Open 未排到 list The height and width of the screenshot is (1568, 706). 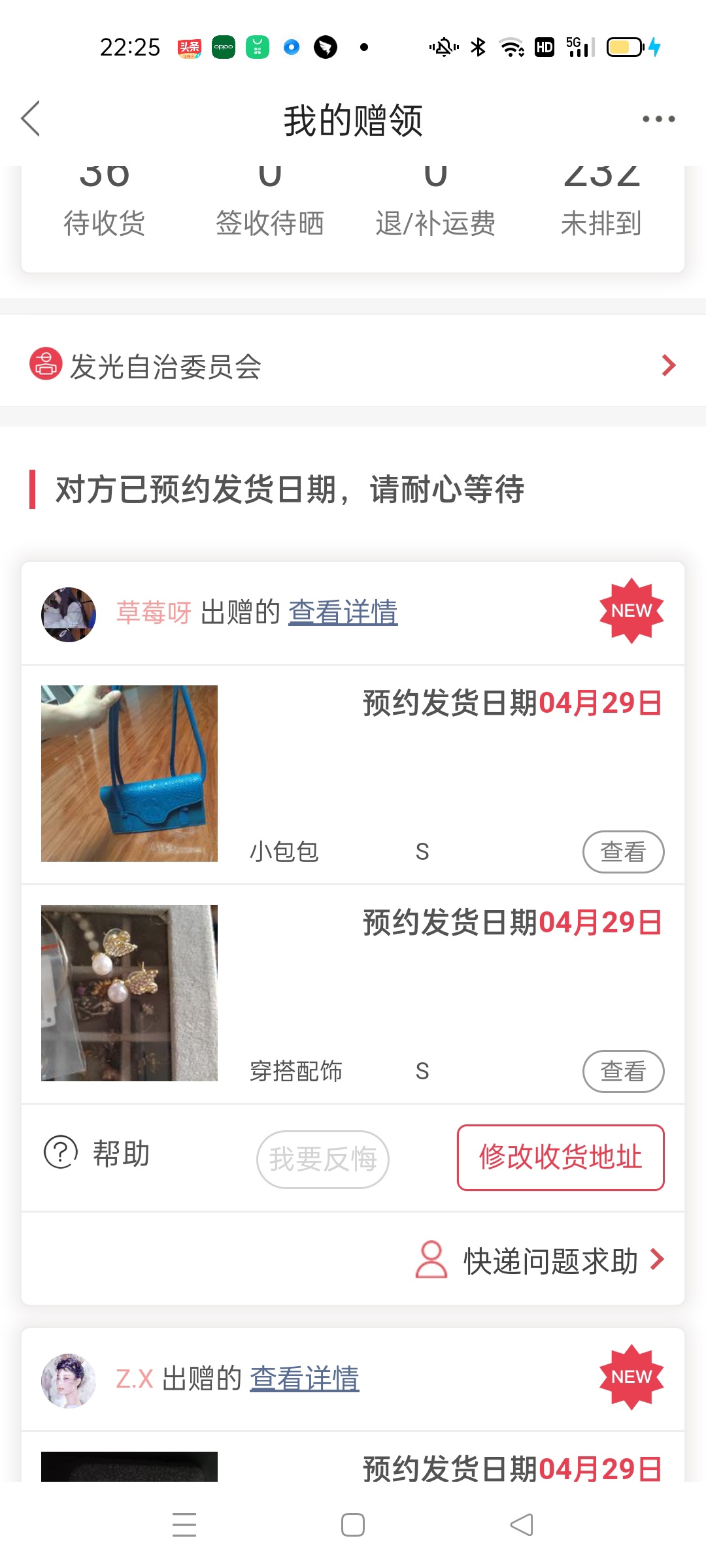coord(601,209)
